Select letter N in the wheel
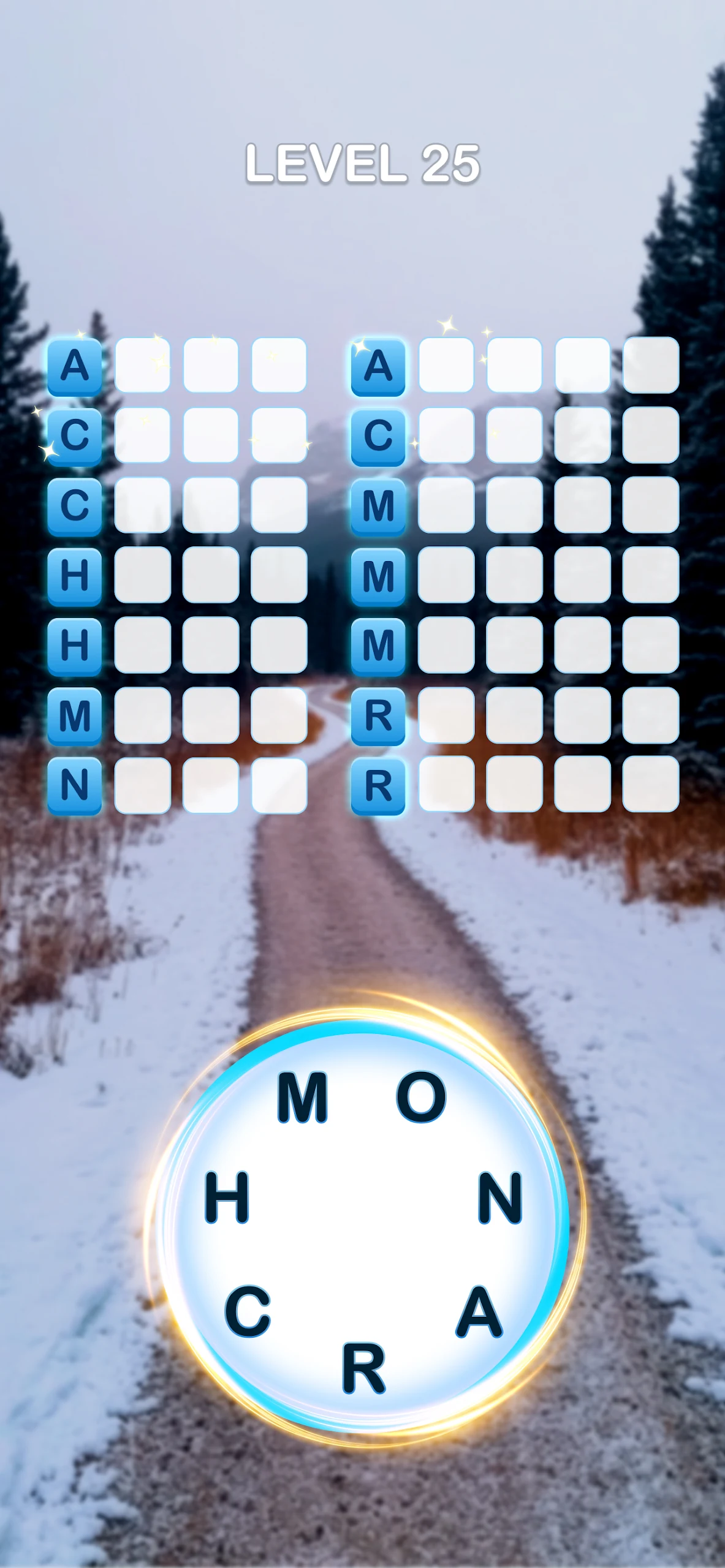This screenshot has width=725, height=1568. point(499,1197)
